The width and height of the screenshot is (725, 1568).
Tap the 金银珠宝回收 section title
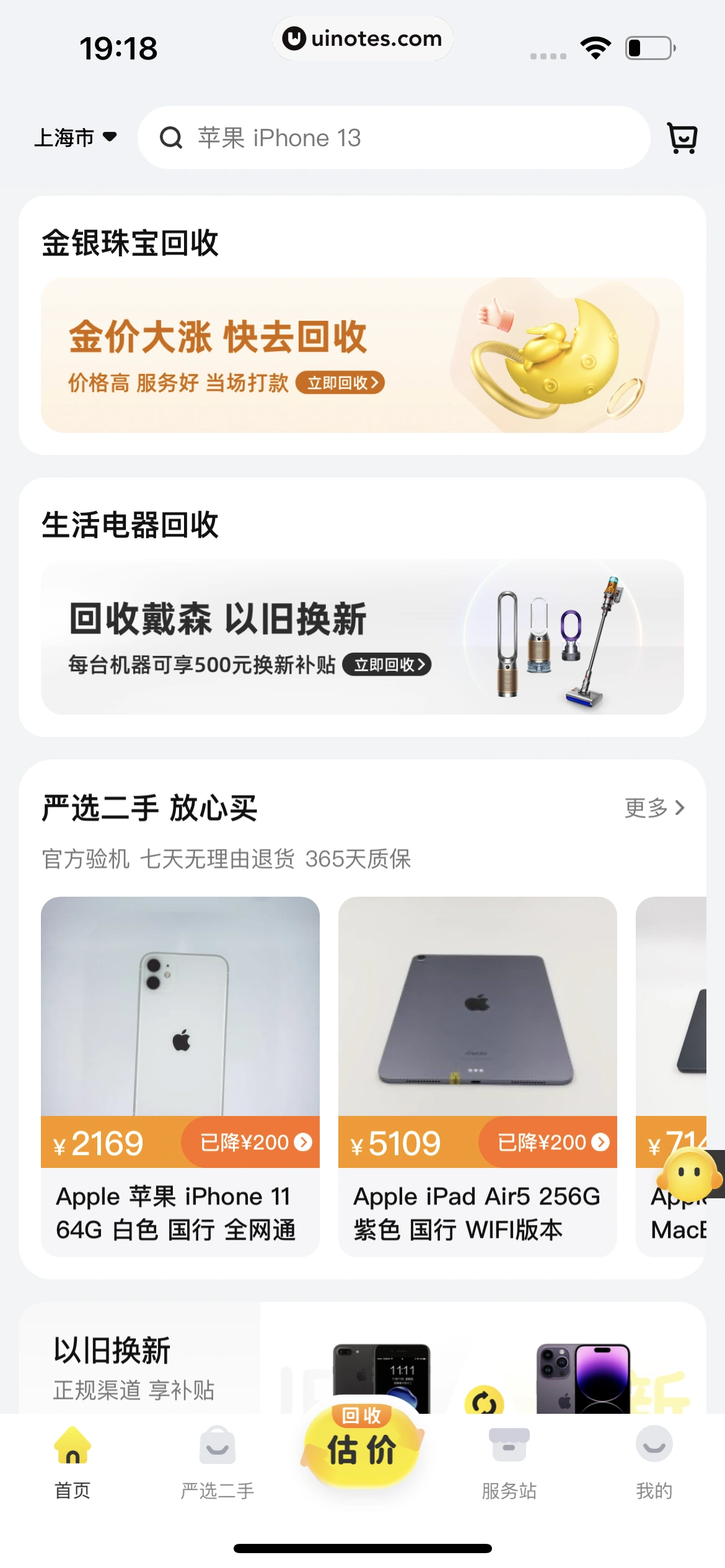tap(131, 243)
